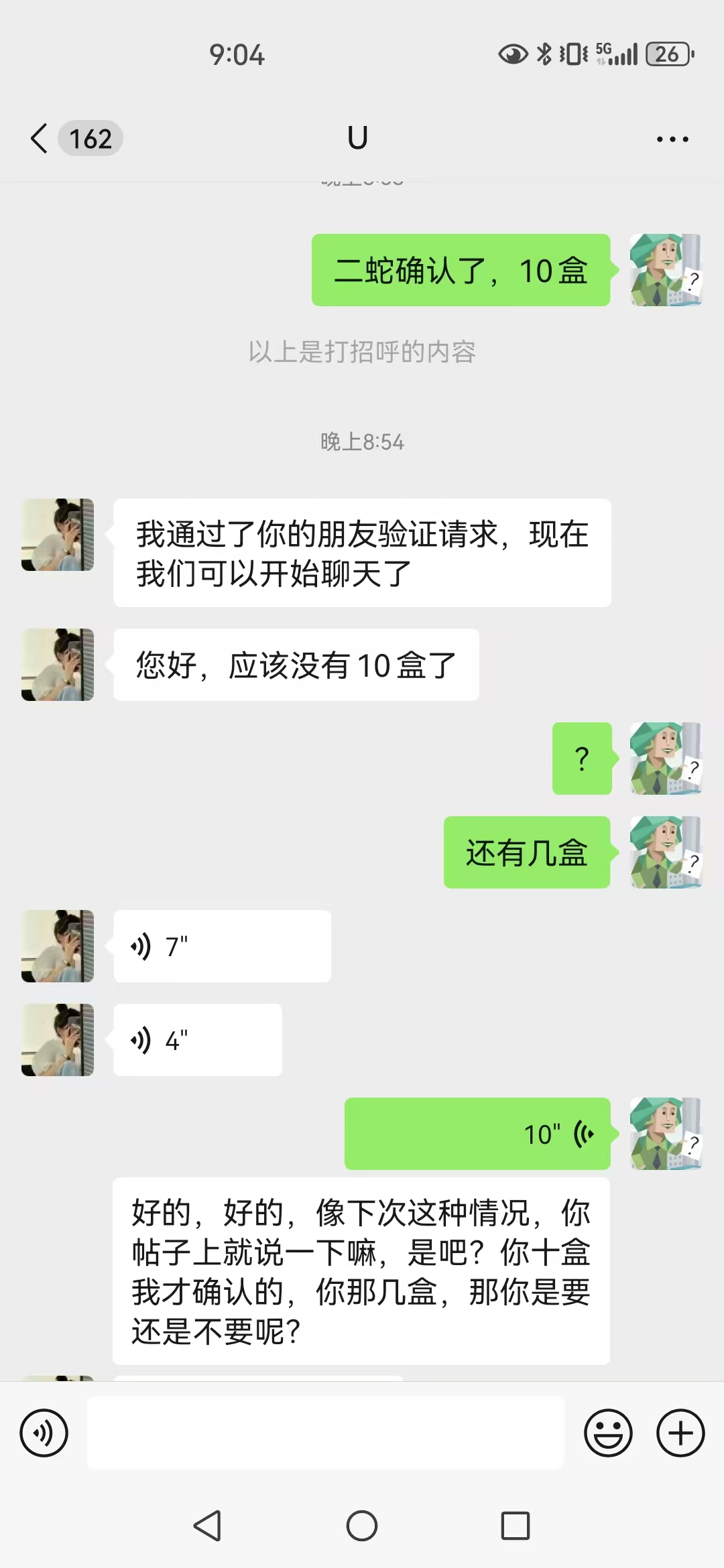Open the contact's avatar beside 您好 message

[x=58, y=665]
